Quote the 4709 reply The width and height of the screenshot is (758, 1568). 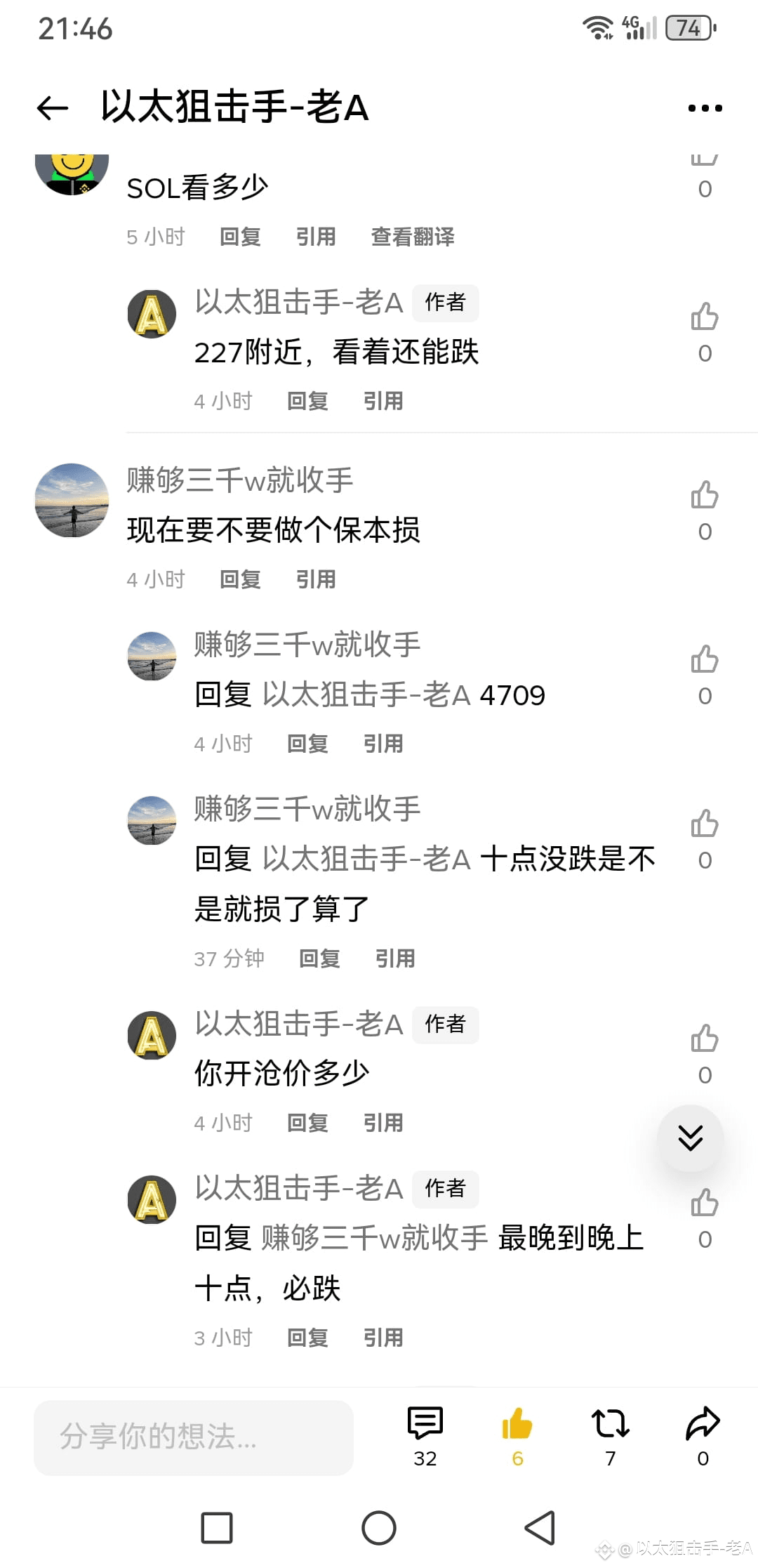coord(383,744)
